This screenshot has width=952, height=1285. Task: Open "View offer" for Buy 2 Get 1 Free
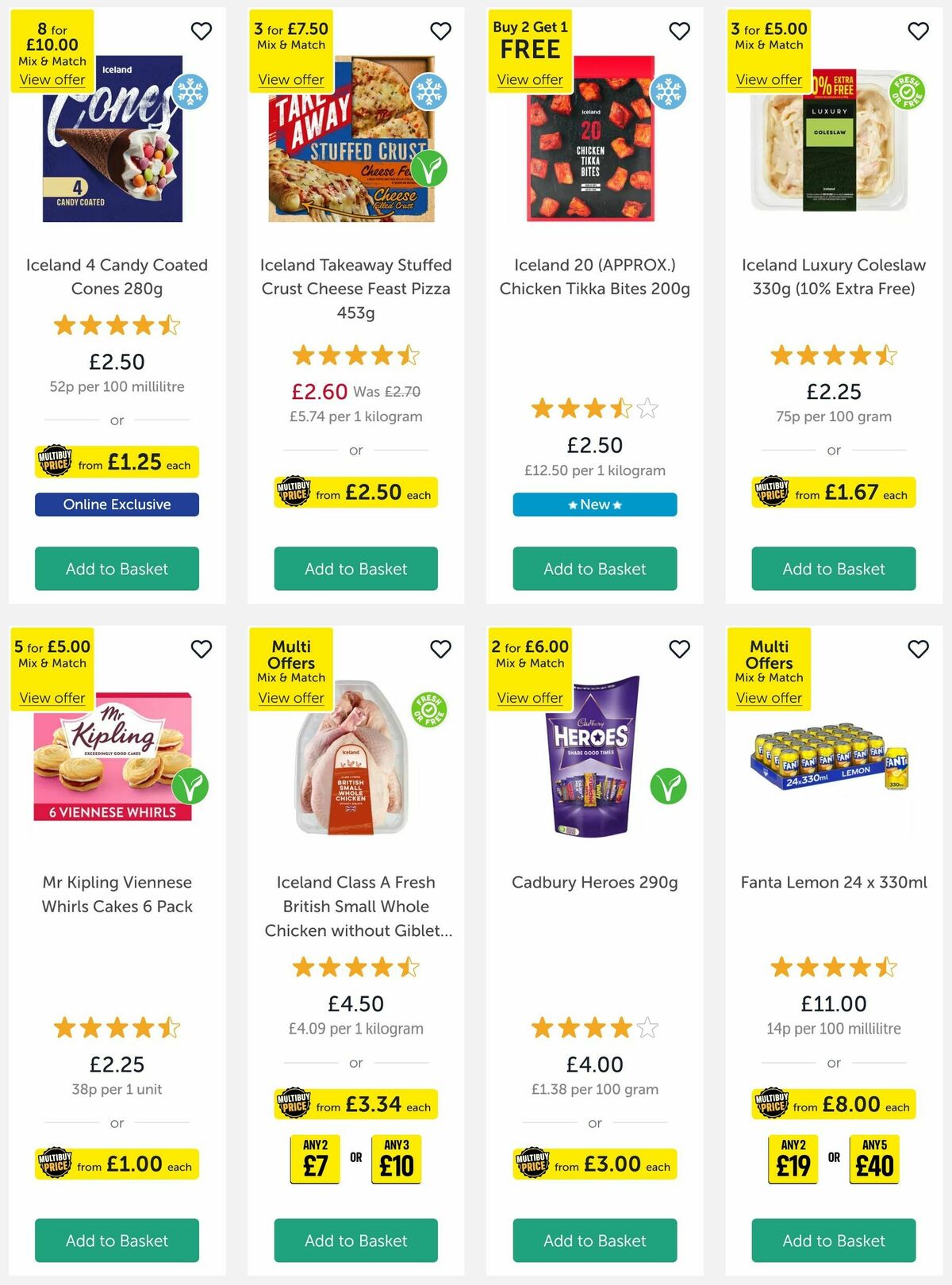pos(529,79)
